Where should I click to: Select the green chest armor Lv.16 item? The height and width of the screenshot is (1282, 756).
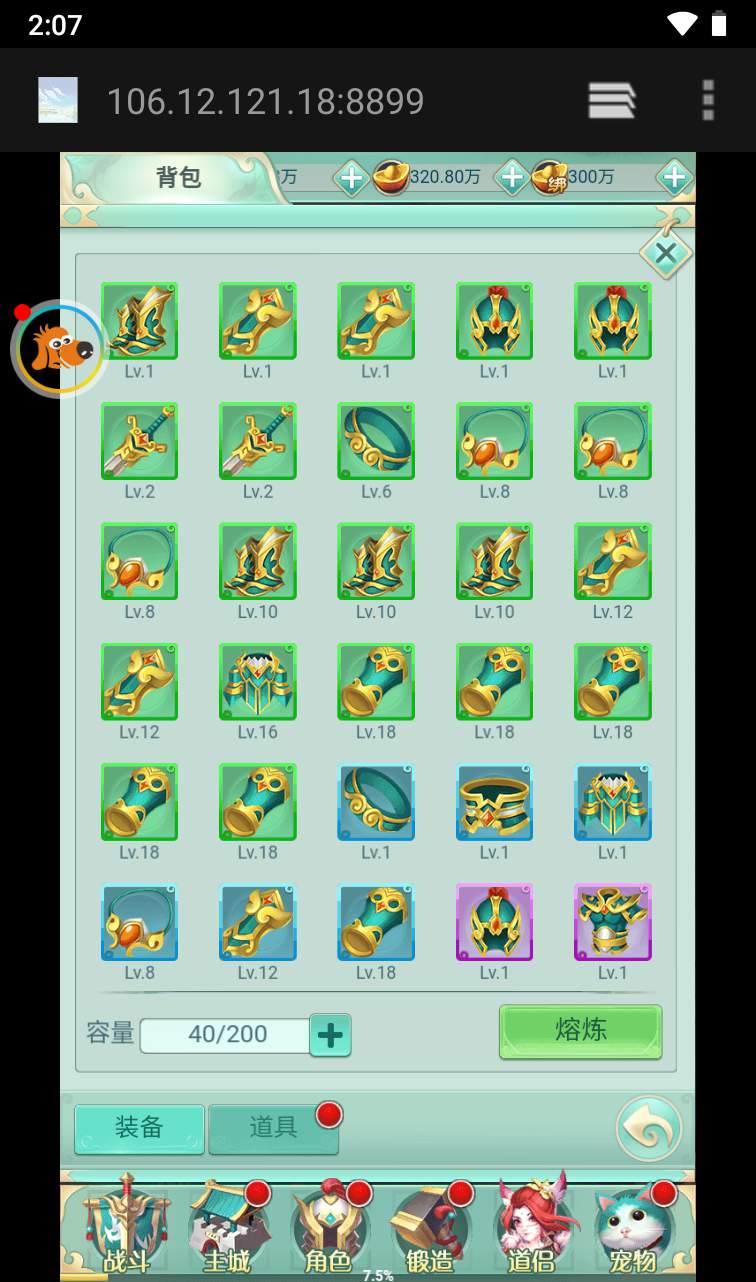258,682
